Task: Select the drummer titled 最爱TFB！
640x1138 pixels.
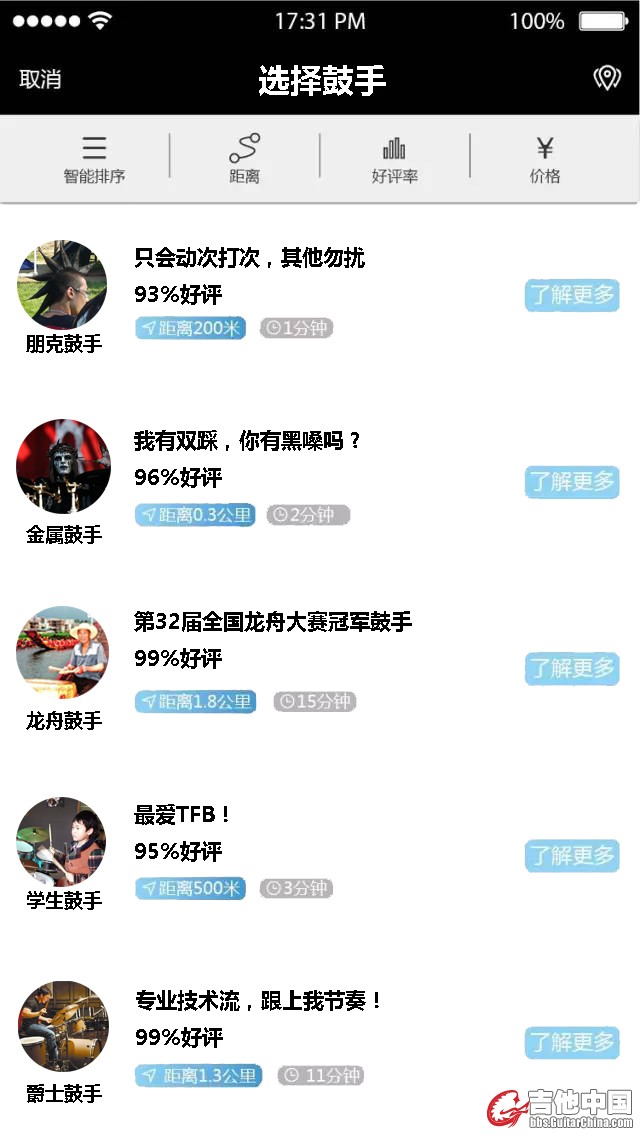Action: (182, 815)
